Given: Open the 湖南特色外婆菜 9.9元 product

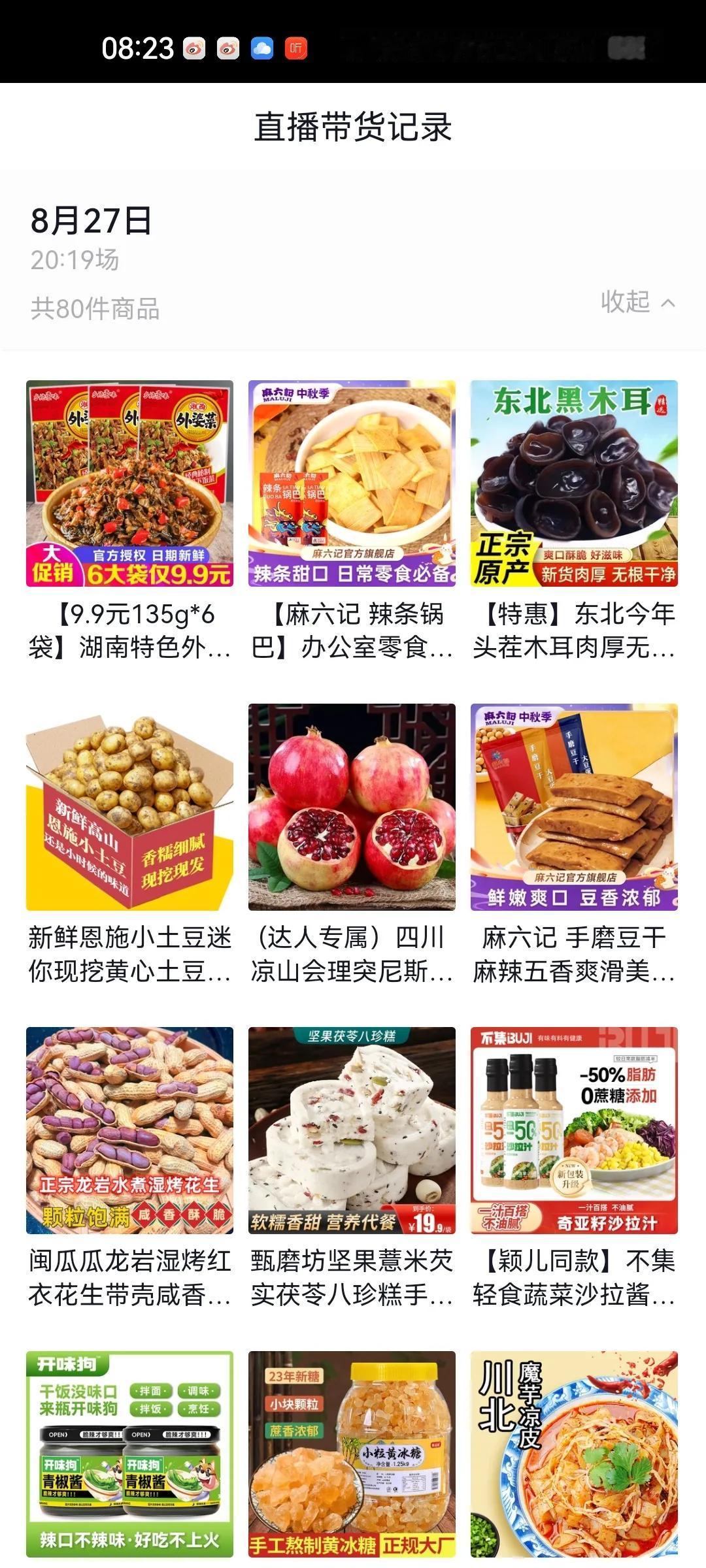Looking at the screenshot, I should [x=129, y=483].
